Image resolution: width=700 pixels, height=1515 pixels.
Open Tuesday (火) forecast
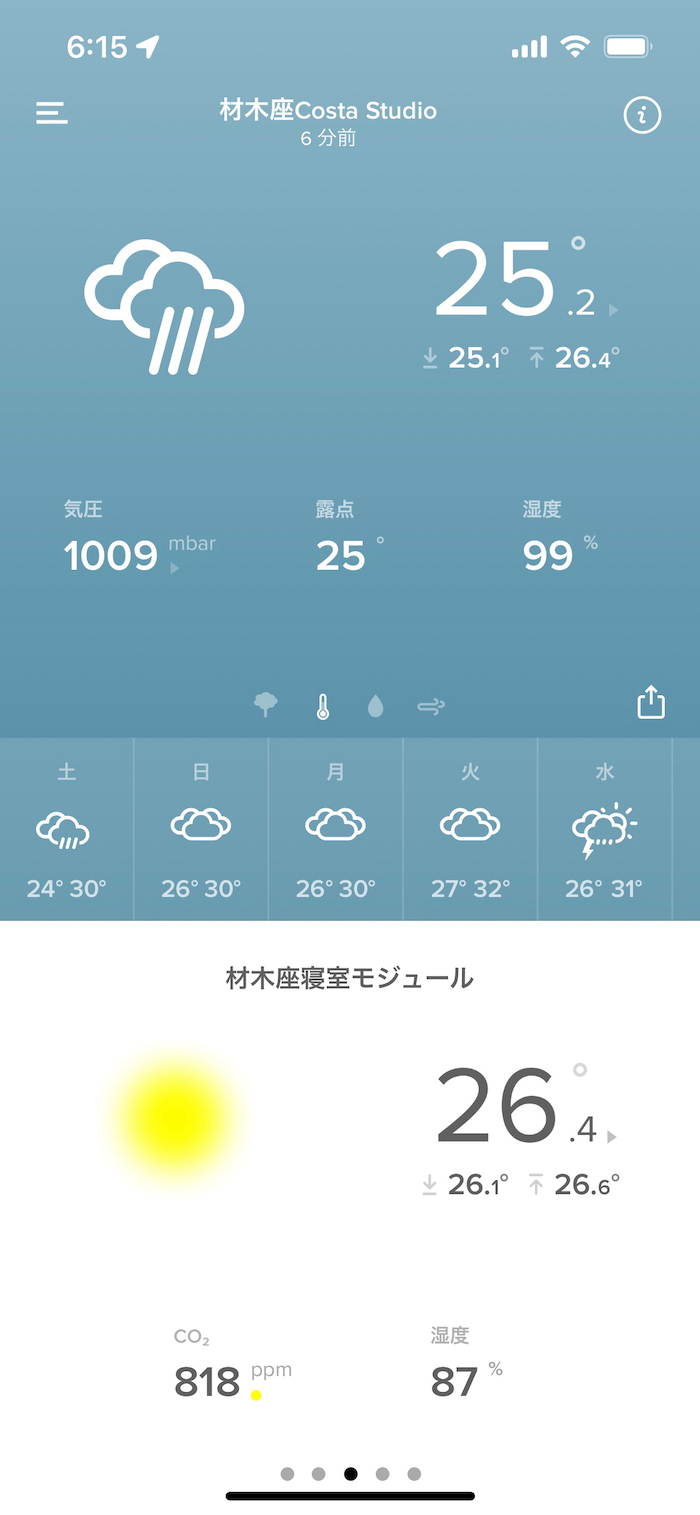pos(470,829)
